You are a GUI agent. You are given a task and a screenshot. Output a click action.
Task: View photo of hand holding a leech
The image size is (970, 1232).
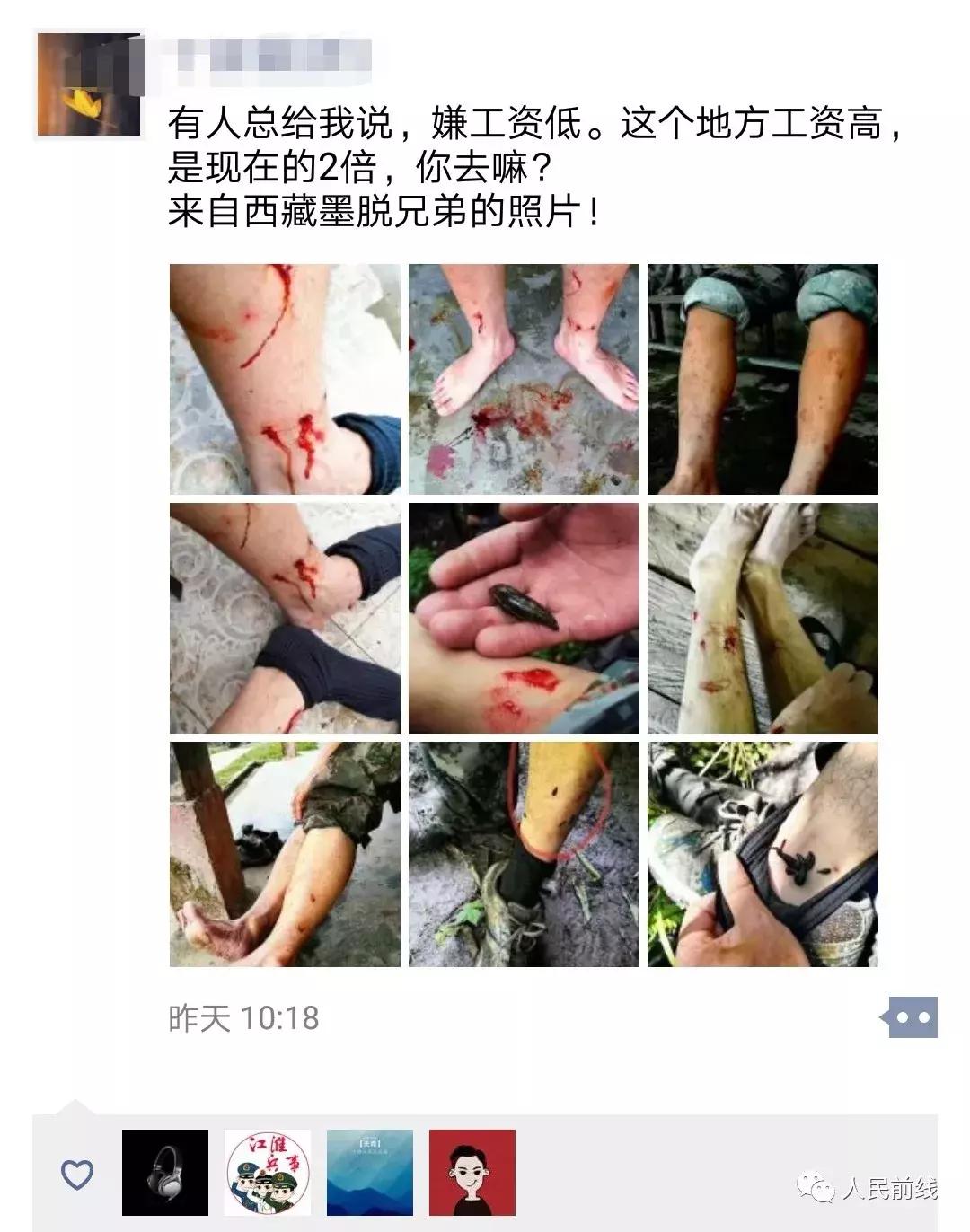(x=524, y=618)
